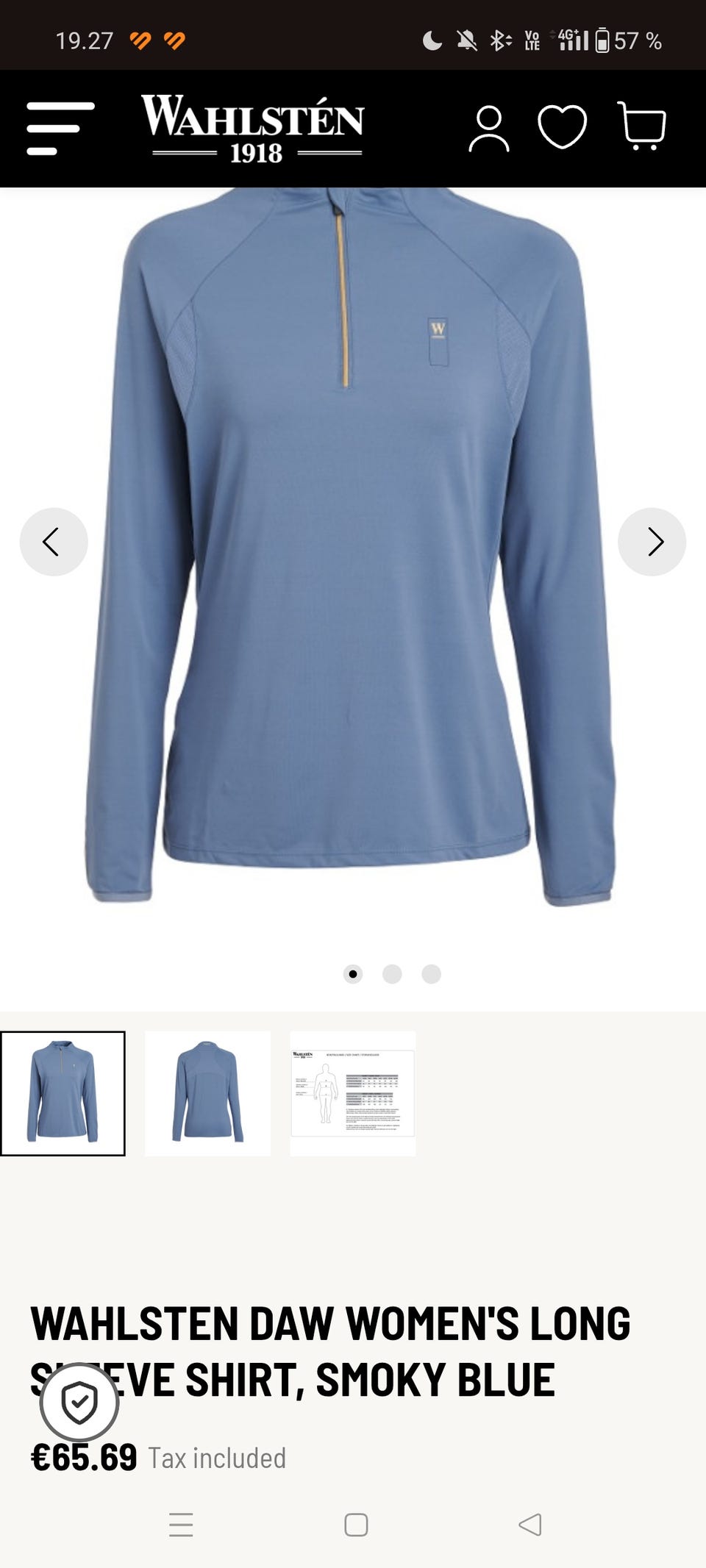Open the shopping cart
This screenshot has width=706, height=1568.
point(642,126)
